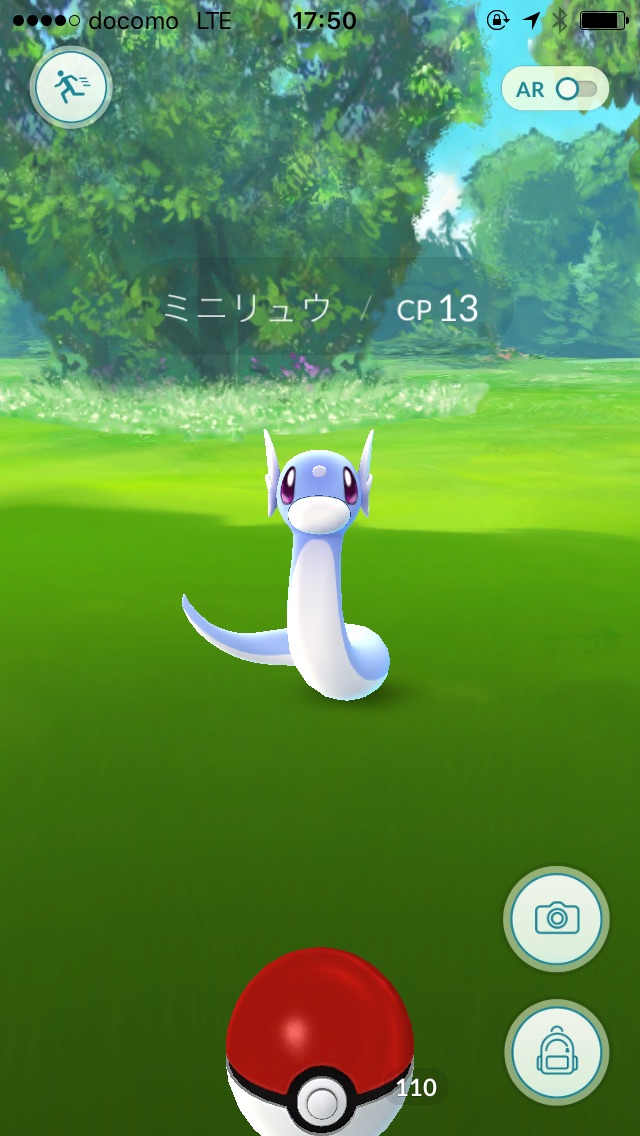
Task: Open the camera to photograph the Pokémon
Action: [557, 918]
